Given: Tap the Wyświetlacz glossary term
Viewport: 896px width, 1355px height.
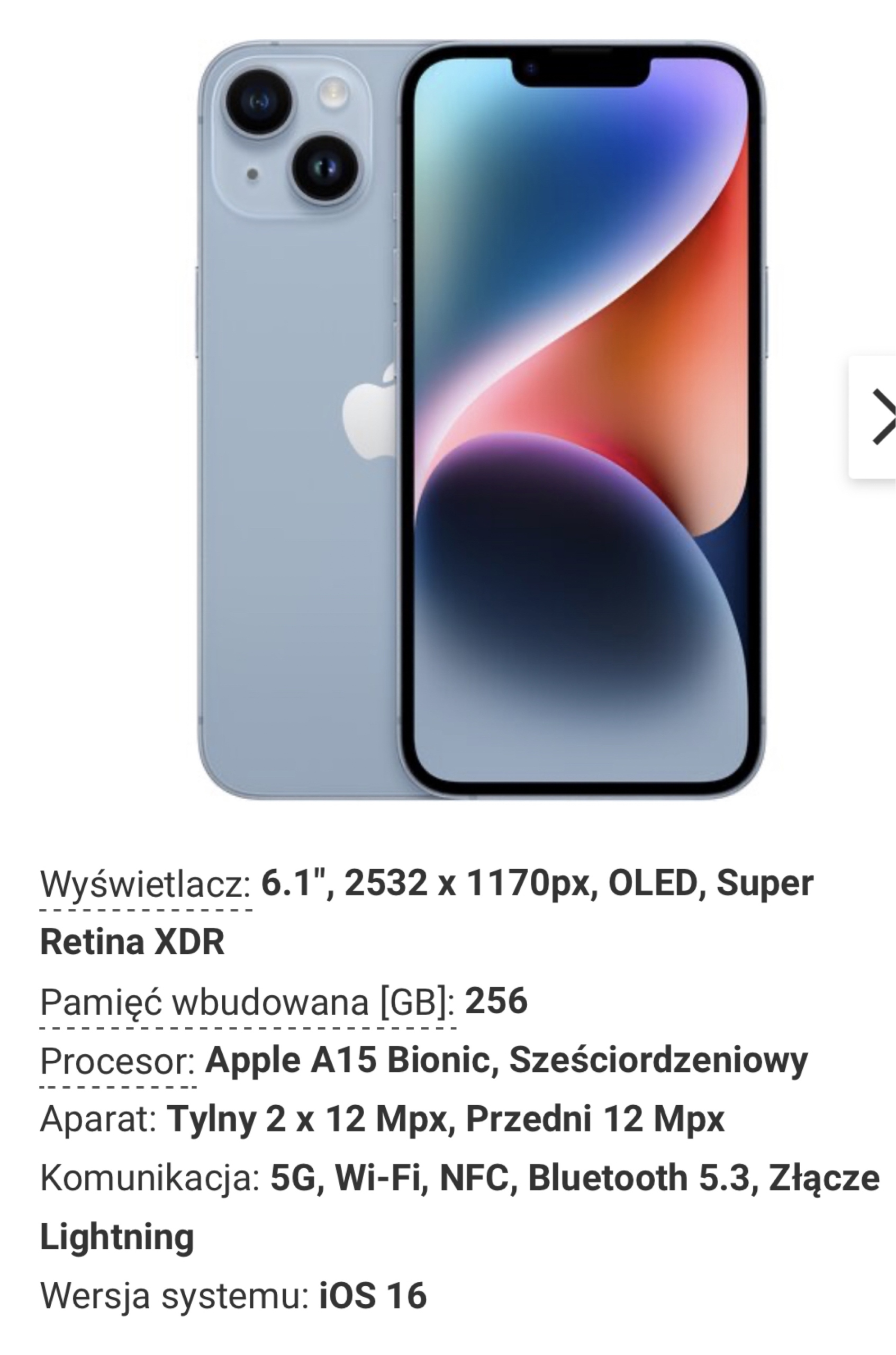Looking at the screenshot, I should [x=145, y=884].
